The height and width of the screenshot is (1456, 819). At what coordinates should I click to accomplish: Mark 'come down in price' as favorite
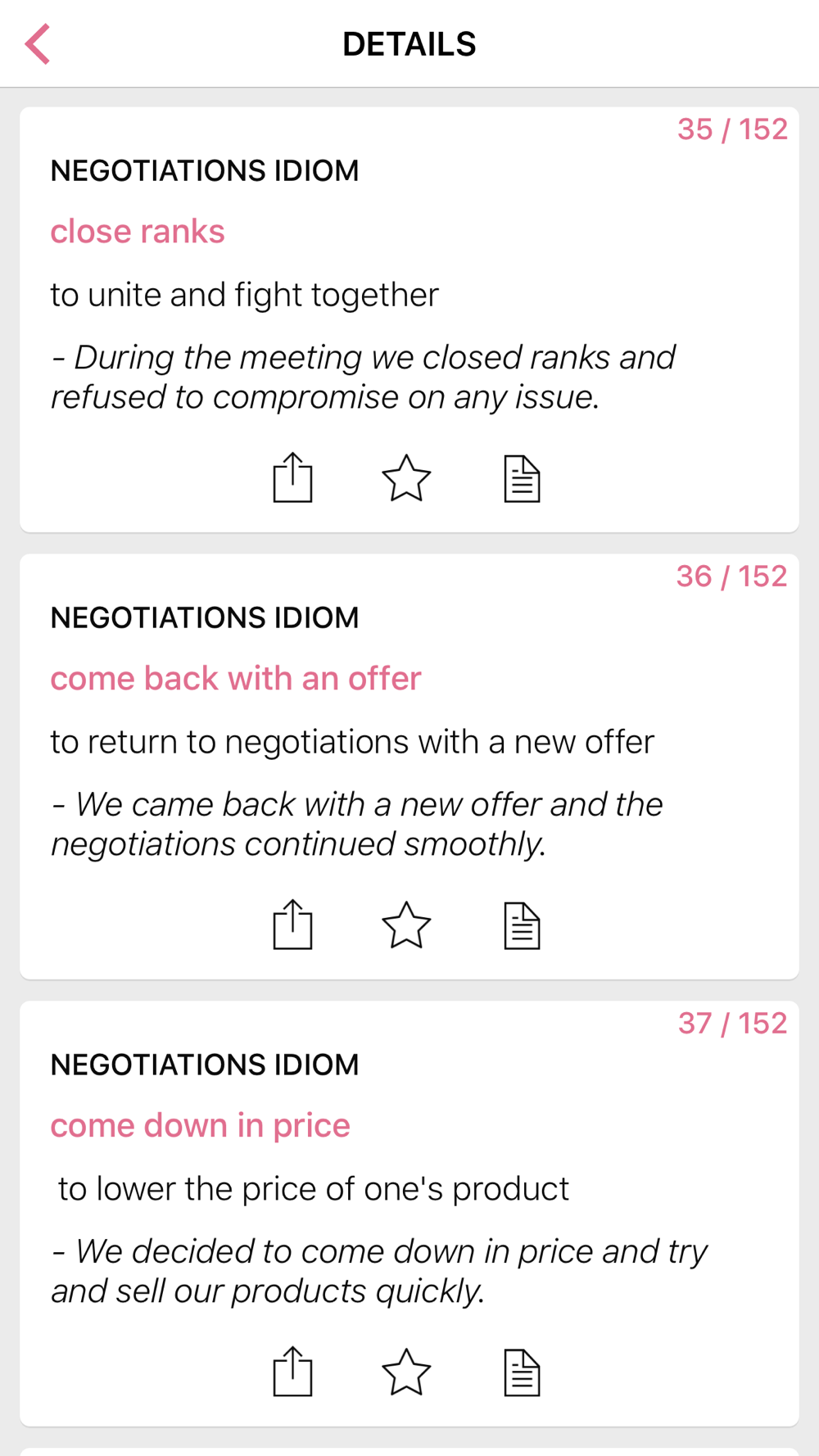click(x=406, y=1372)
